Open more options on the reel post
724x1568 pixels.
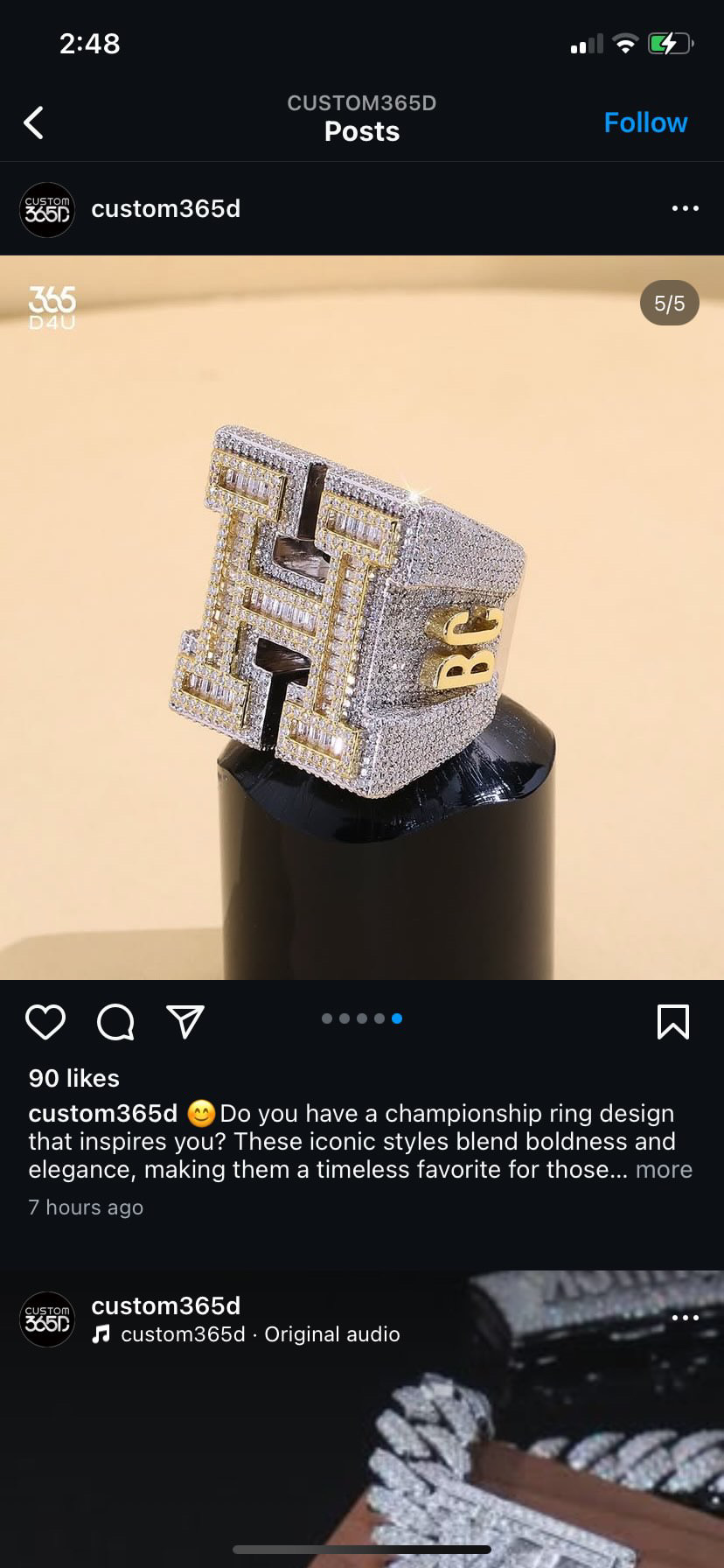(x=685, y=1318)
